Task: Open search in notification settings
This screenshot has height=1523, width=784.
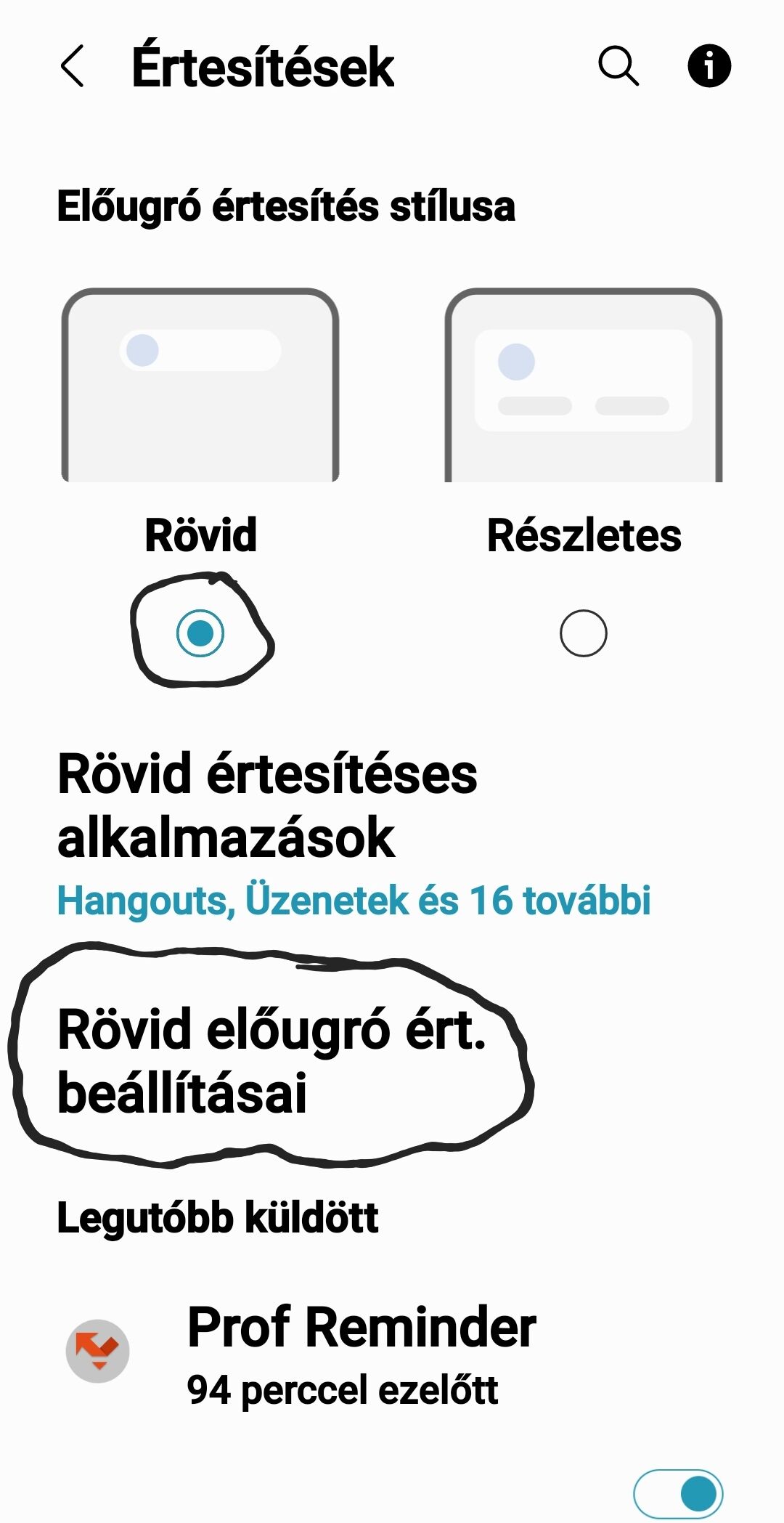Action: pos(618,66)
